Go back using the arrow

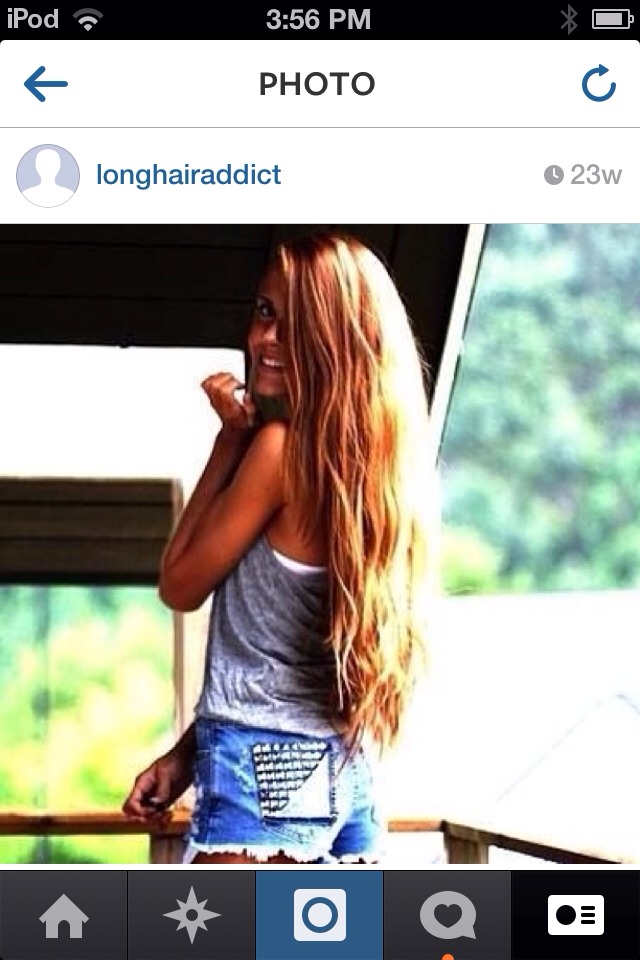click(46, 85)
